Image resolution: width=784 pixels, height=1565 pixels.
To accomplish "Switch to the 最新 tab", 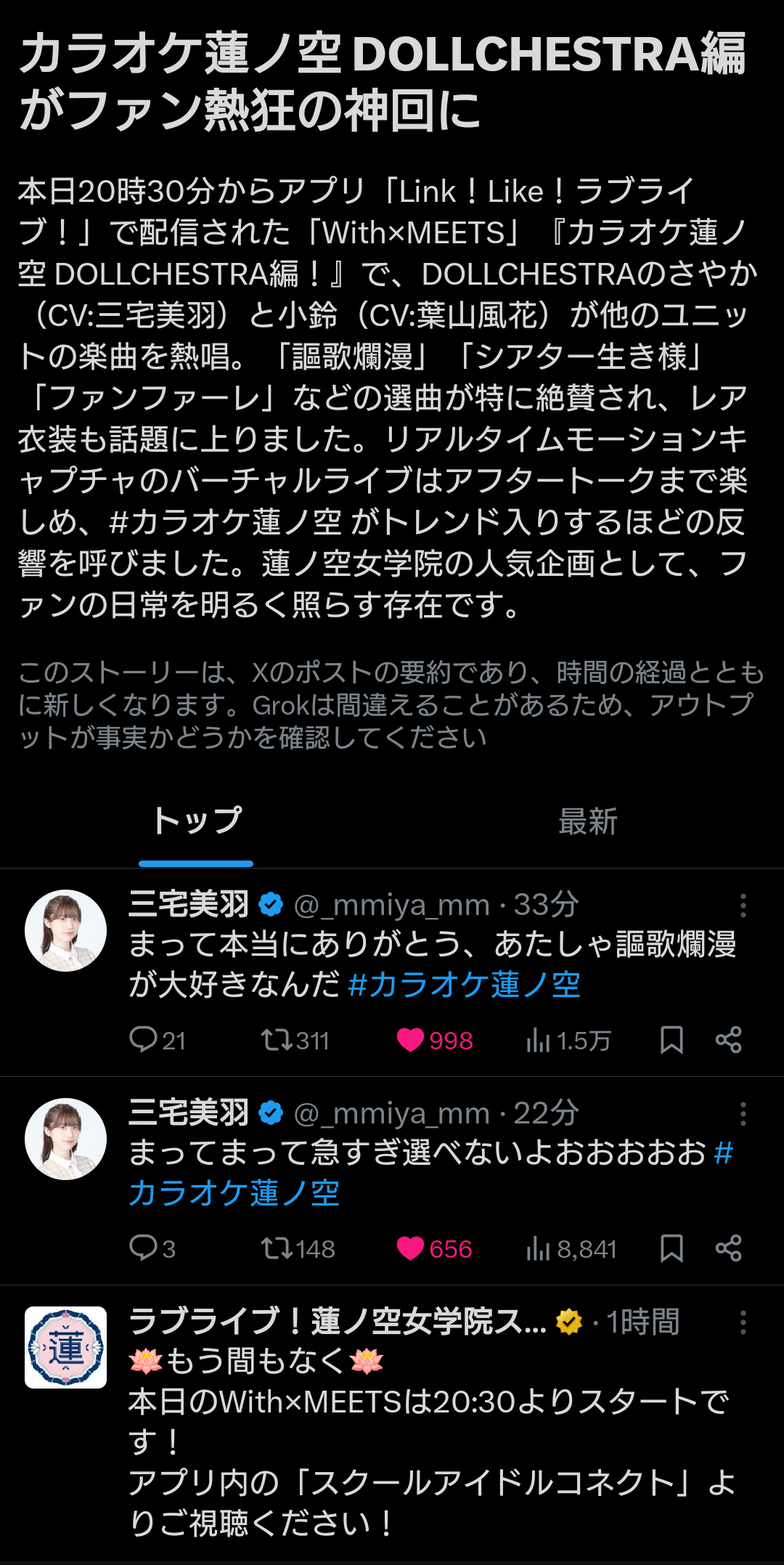I will (587, 822).
